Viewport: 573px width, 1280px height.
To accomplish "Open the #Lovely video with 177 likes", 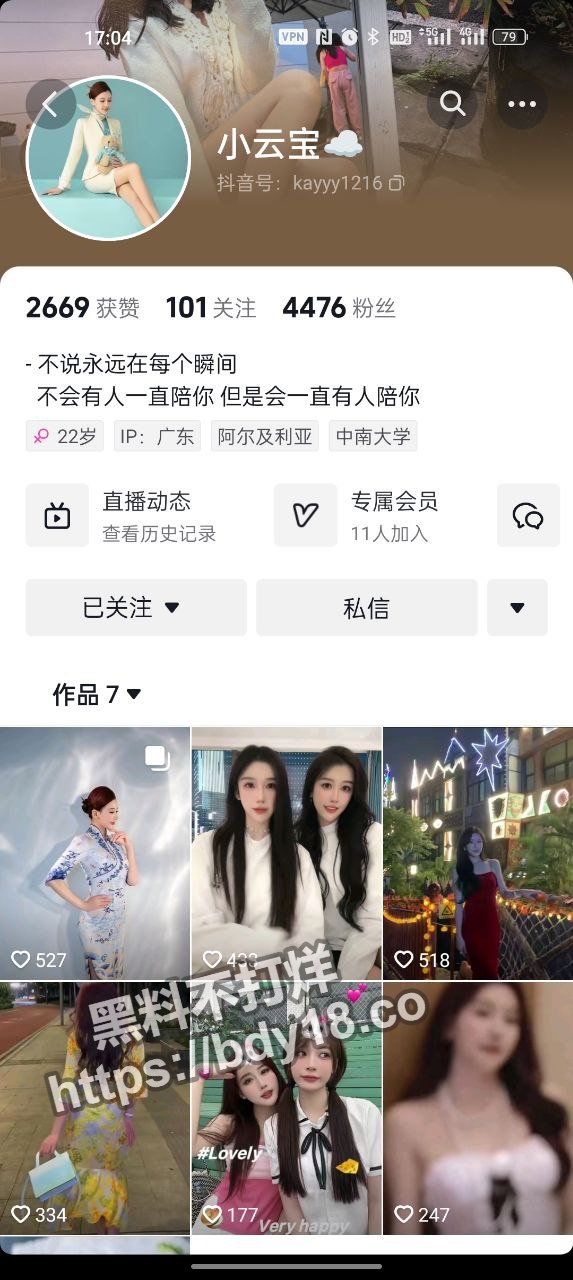I will click(286, 1108).
